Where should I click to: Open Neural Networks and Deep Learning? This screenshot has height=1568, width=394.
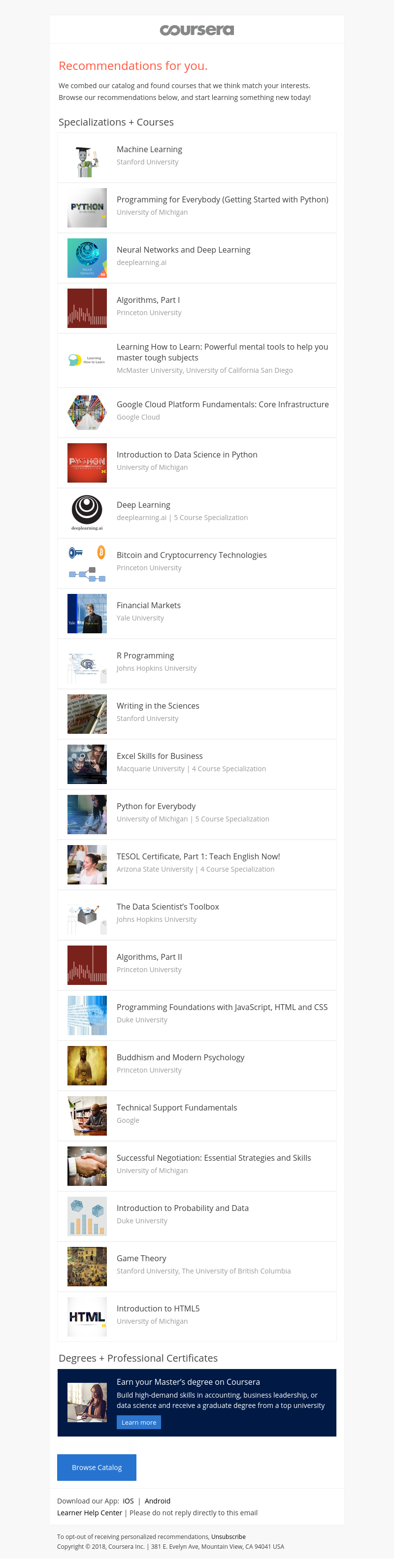[183, 250]
